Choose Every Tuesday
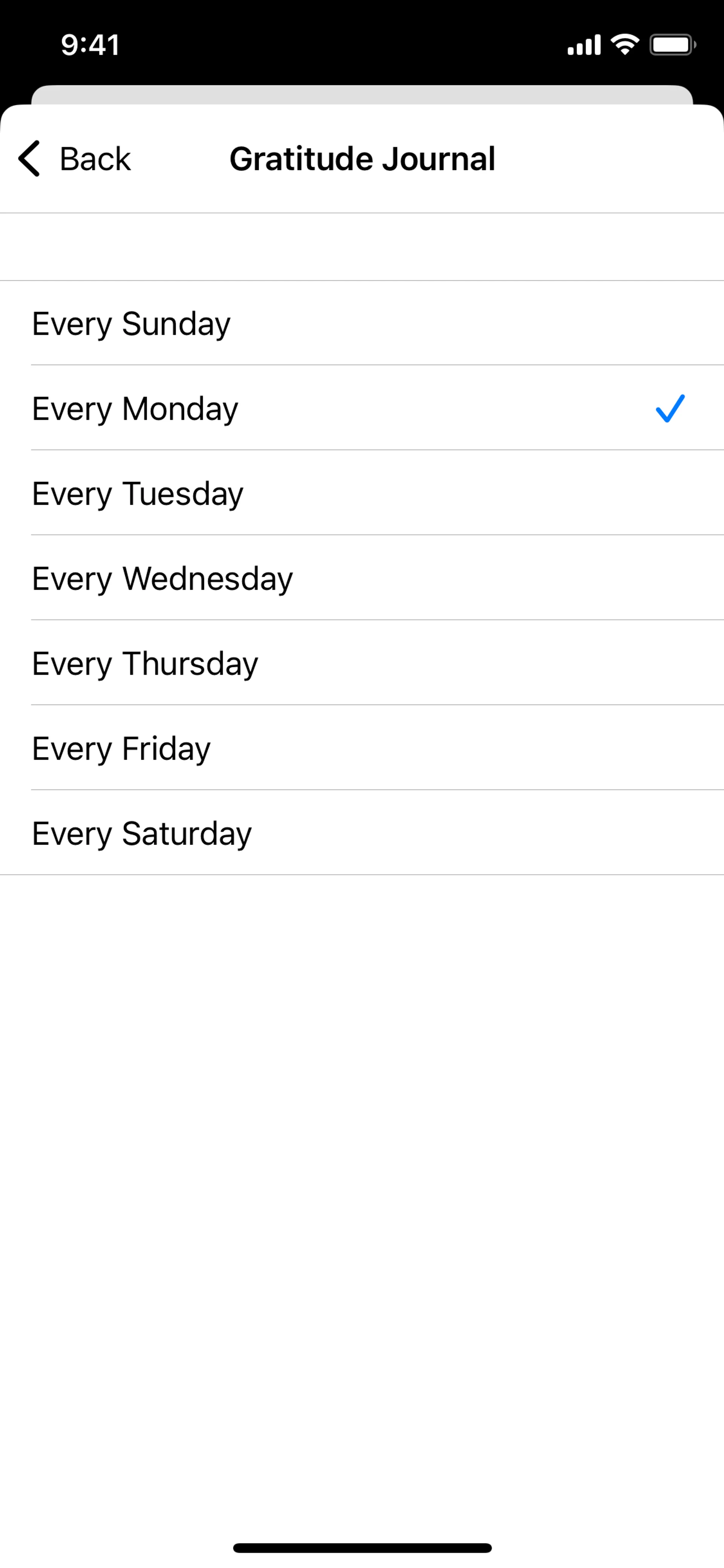Viewport: 724px width, 1568px height. [x=362, y=493]
